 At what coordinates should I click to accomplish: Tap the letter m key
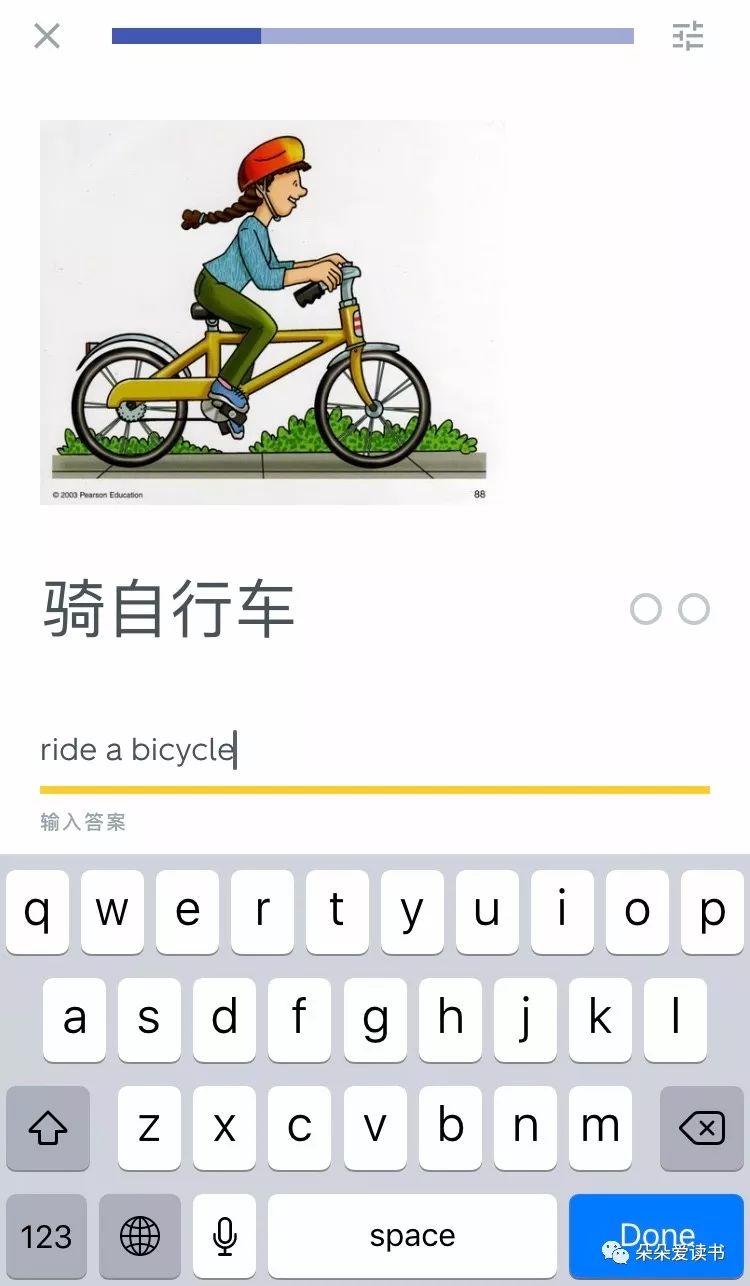point(599,1128)
